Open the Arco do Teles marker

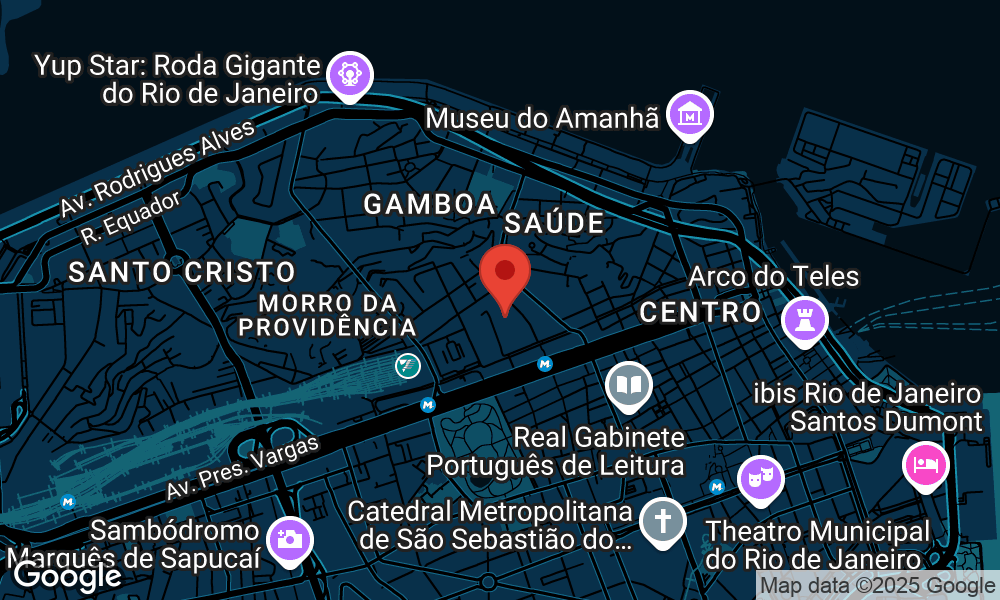click(803, 319)
